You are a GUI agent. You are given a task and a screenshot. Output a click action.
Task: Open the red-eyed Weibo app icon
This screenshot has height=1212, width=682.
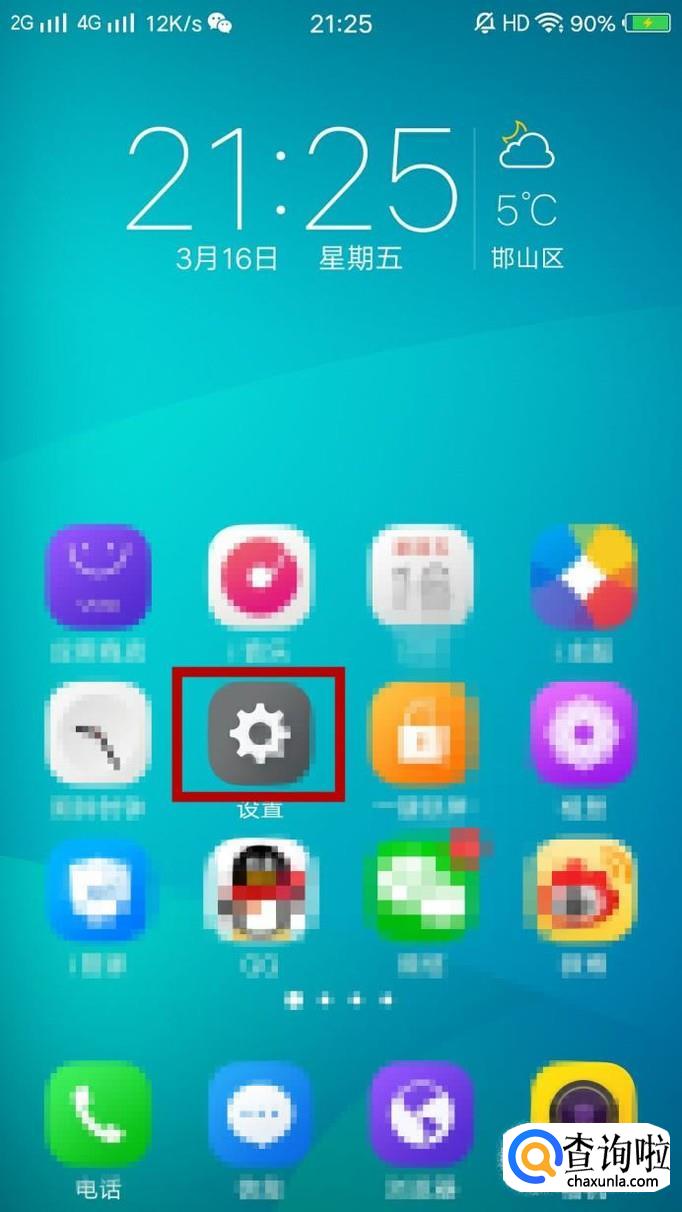pos(583,891)
